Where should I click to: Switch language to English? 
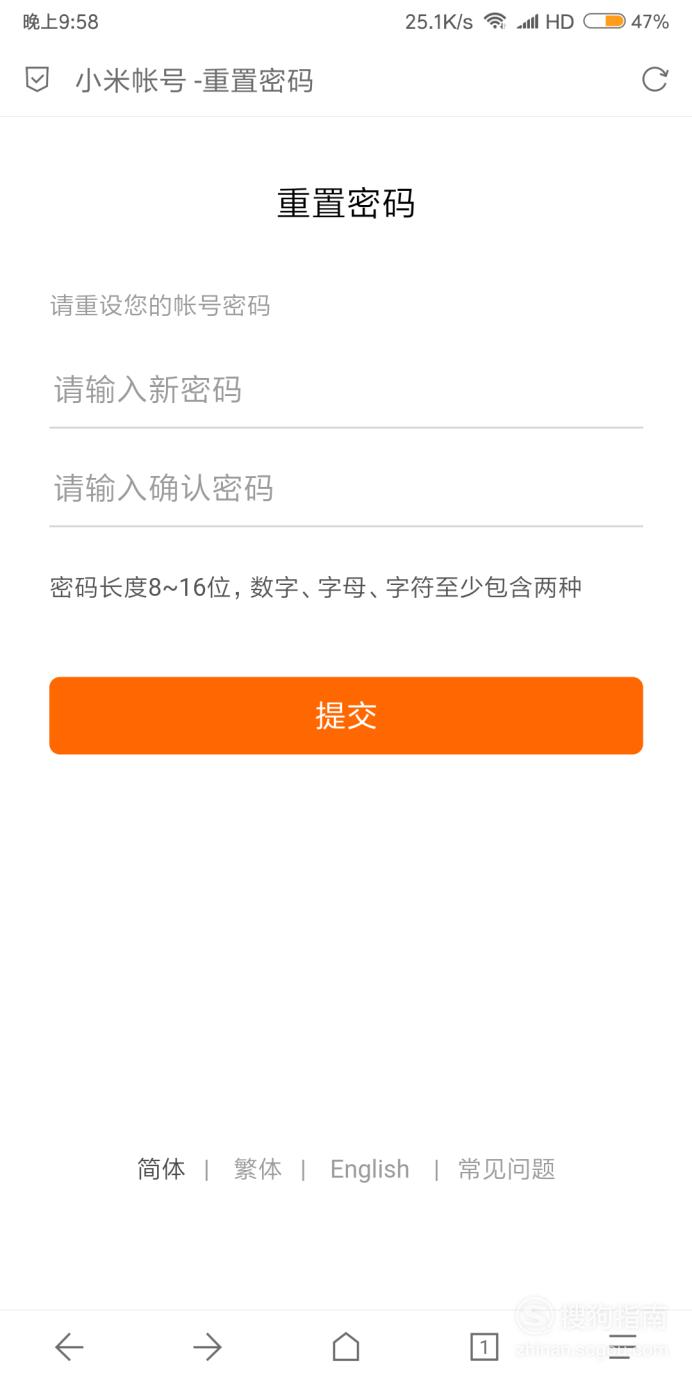pos(370,1169)
